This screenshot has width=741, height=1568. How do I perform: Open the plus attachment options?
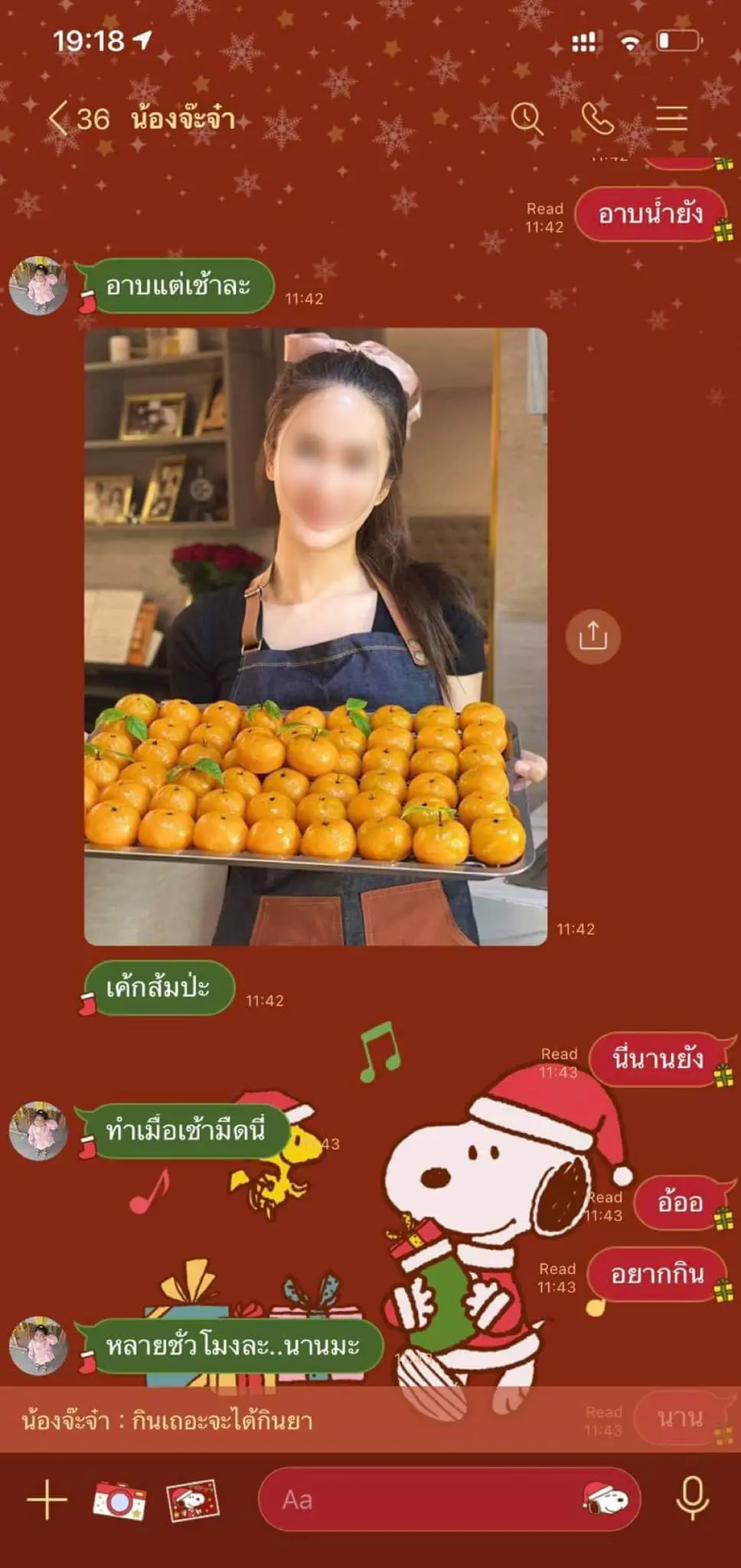(x=47, y=1499)
